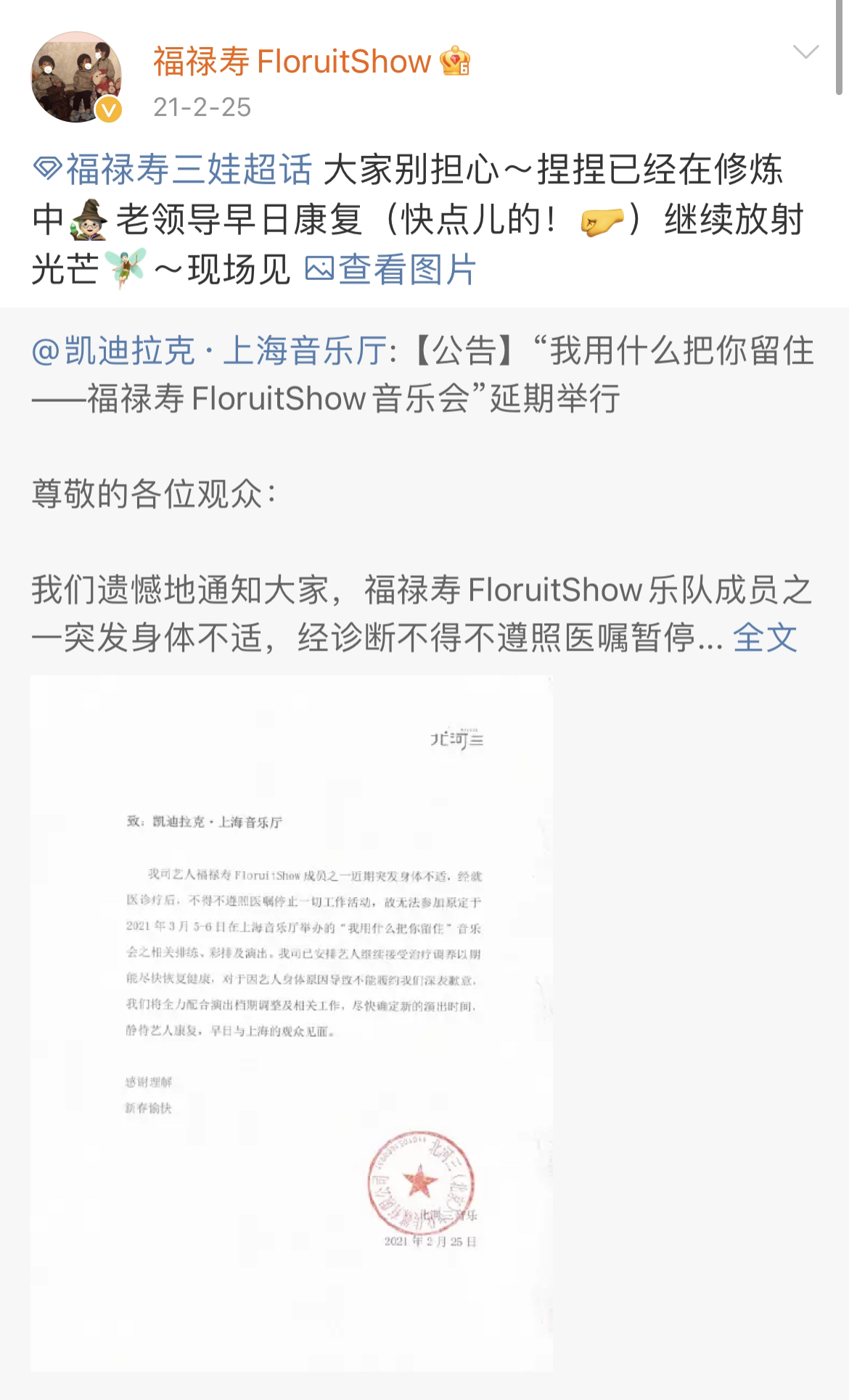
Task: Open 福禄寿 FloruitShow's profile avatar
Action: pyautogui.click(x=75, y=77)
